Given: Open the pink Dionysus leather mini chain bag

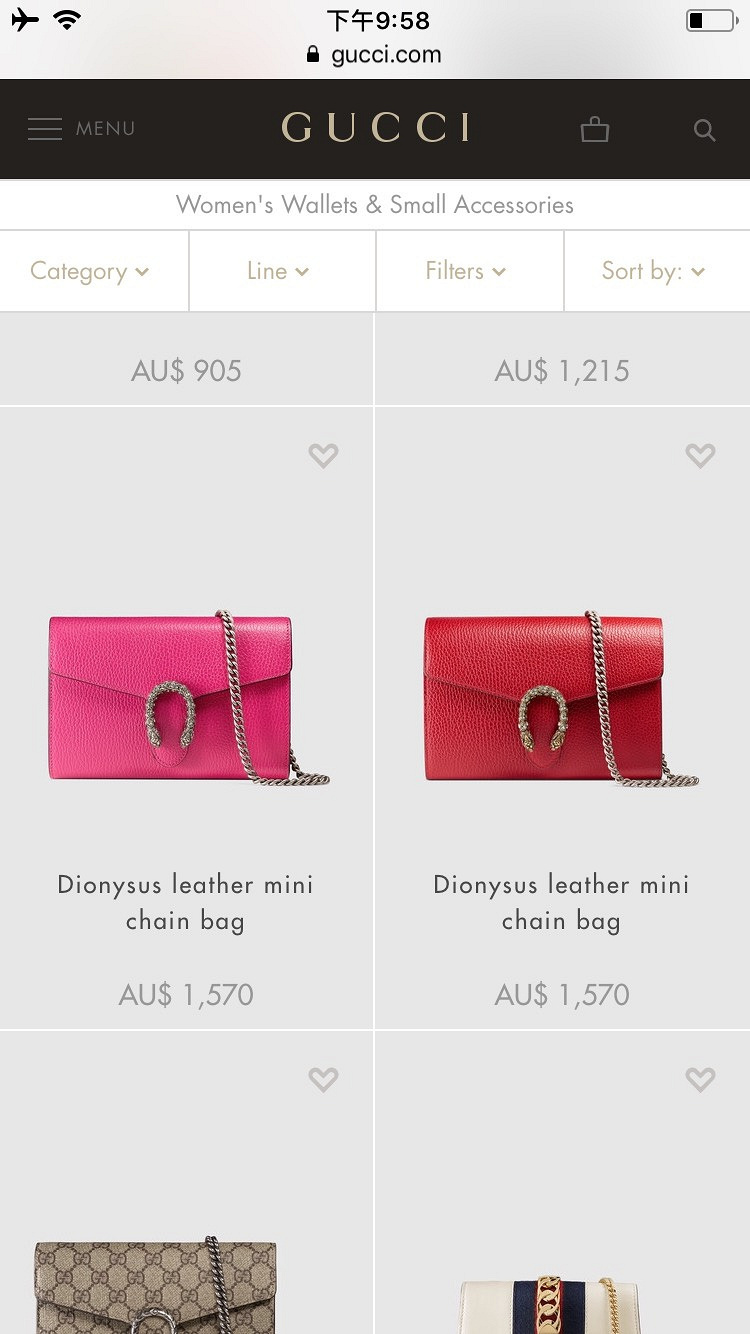Looking at the screenshot, I should (x=187, y=700).
